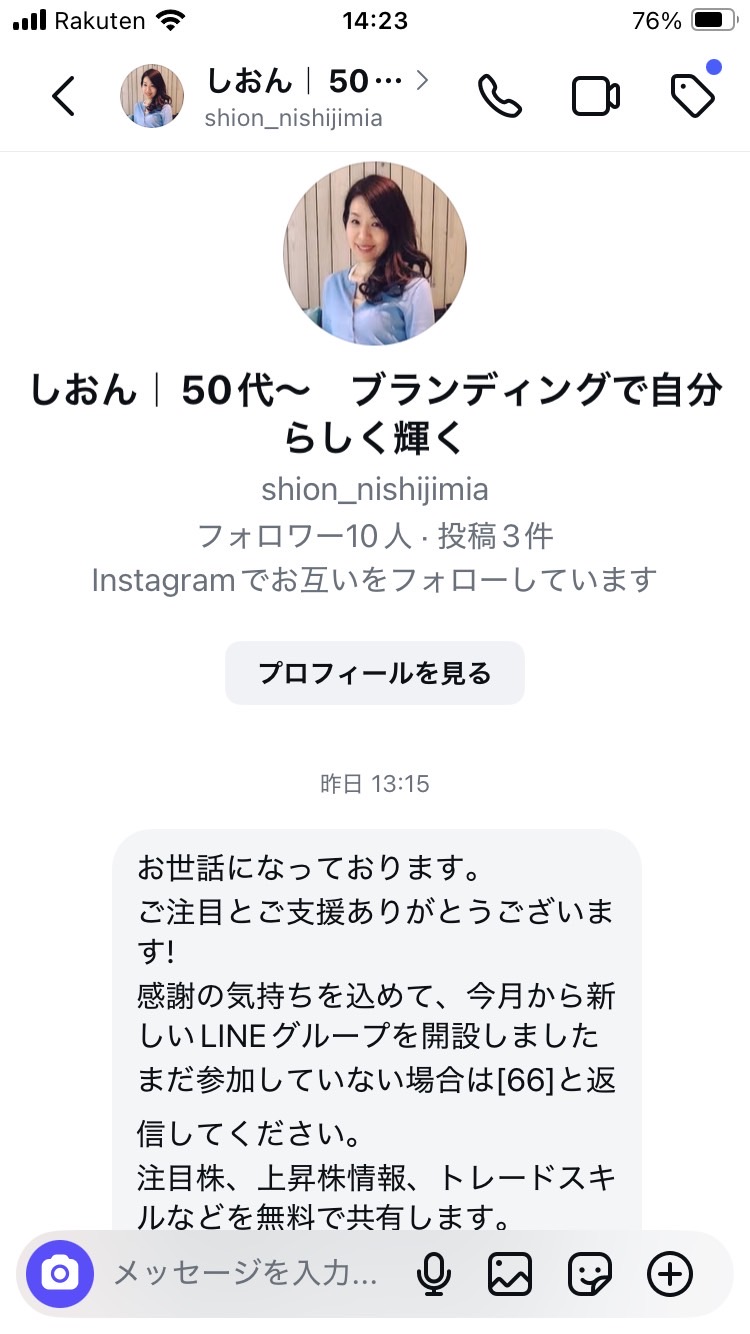Open the sticker picker icon
The image size is (750, 1334).
(589, 1273)
